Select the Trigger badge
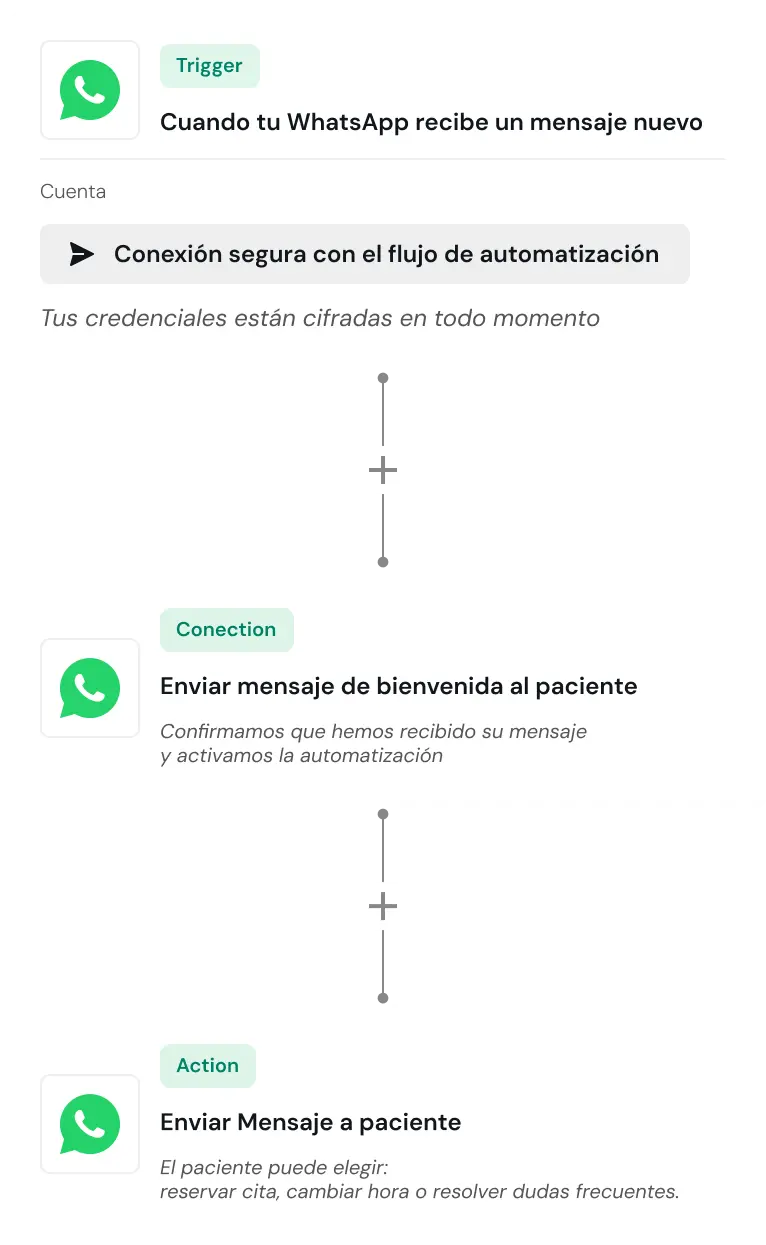The image size is (766, 1245). point(209,65)
